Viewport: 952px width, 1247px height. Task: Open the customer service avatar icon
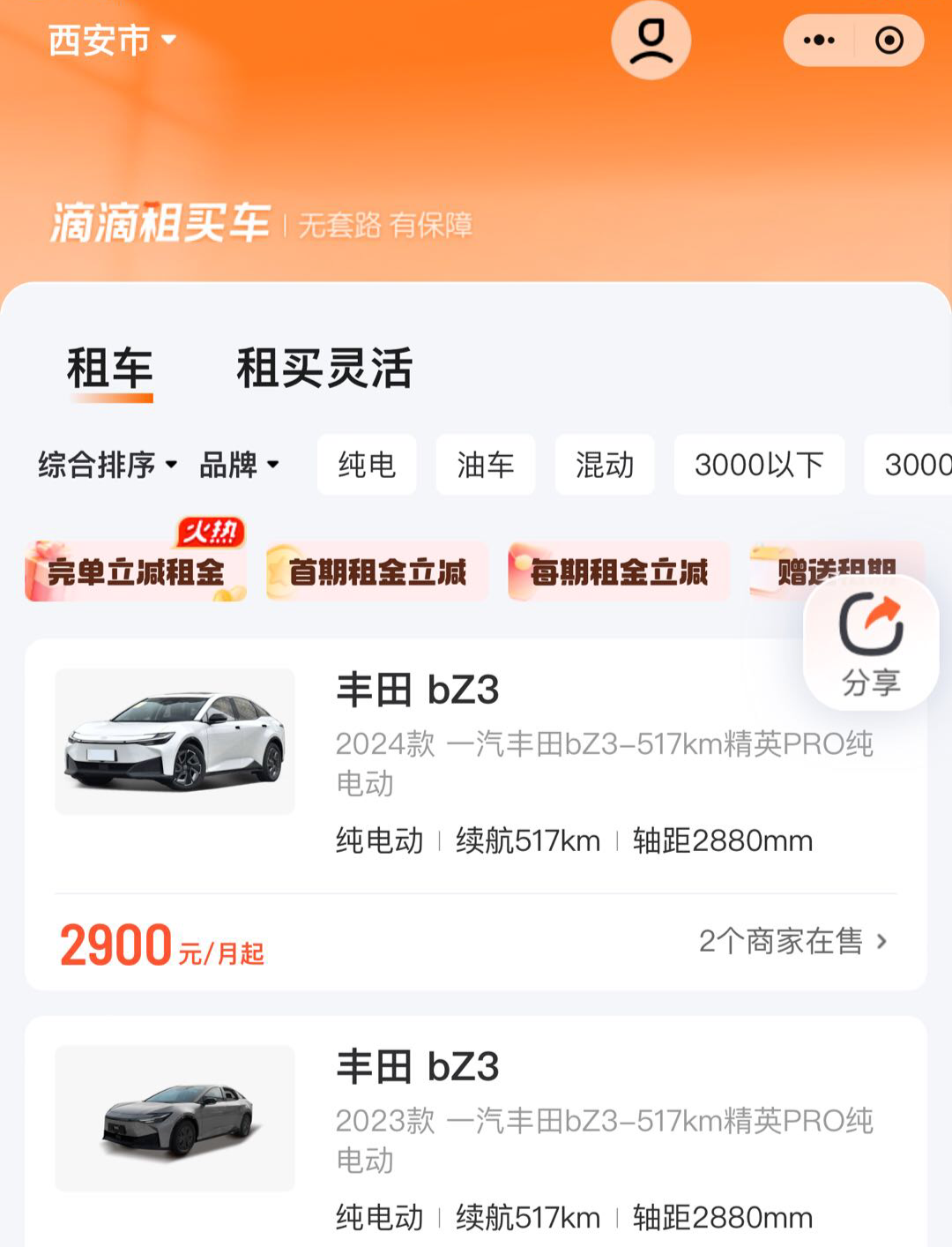651,41
